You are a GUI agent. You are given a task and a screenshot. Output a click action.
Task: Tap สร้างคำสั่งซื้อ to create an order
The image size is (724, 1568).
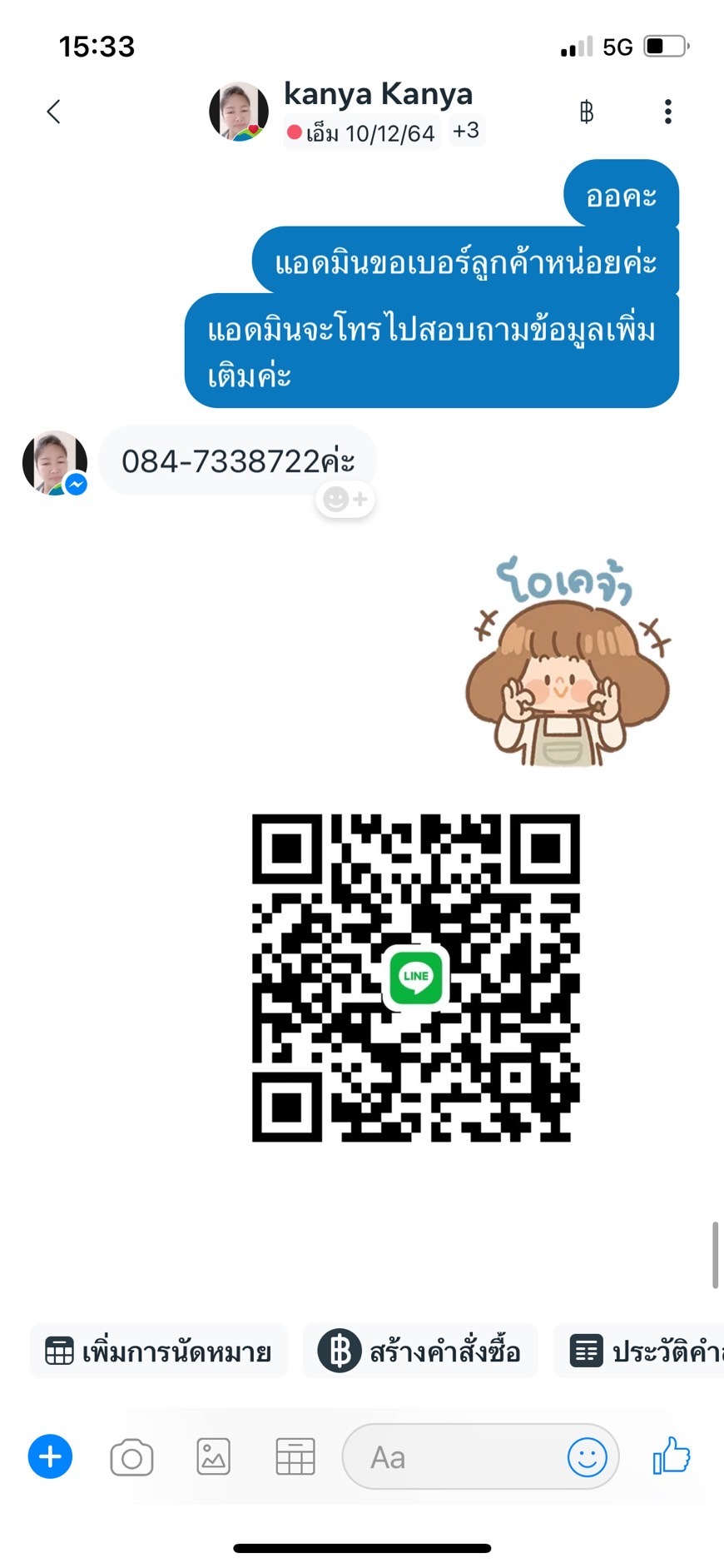pyautogui.click(x=420, y=1351)
